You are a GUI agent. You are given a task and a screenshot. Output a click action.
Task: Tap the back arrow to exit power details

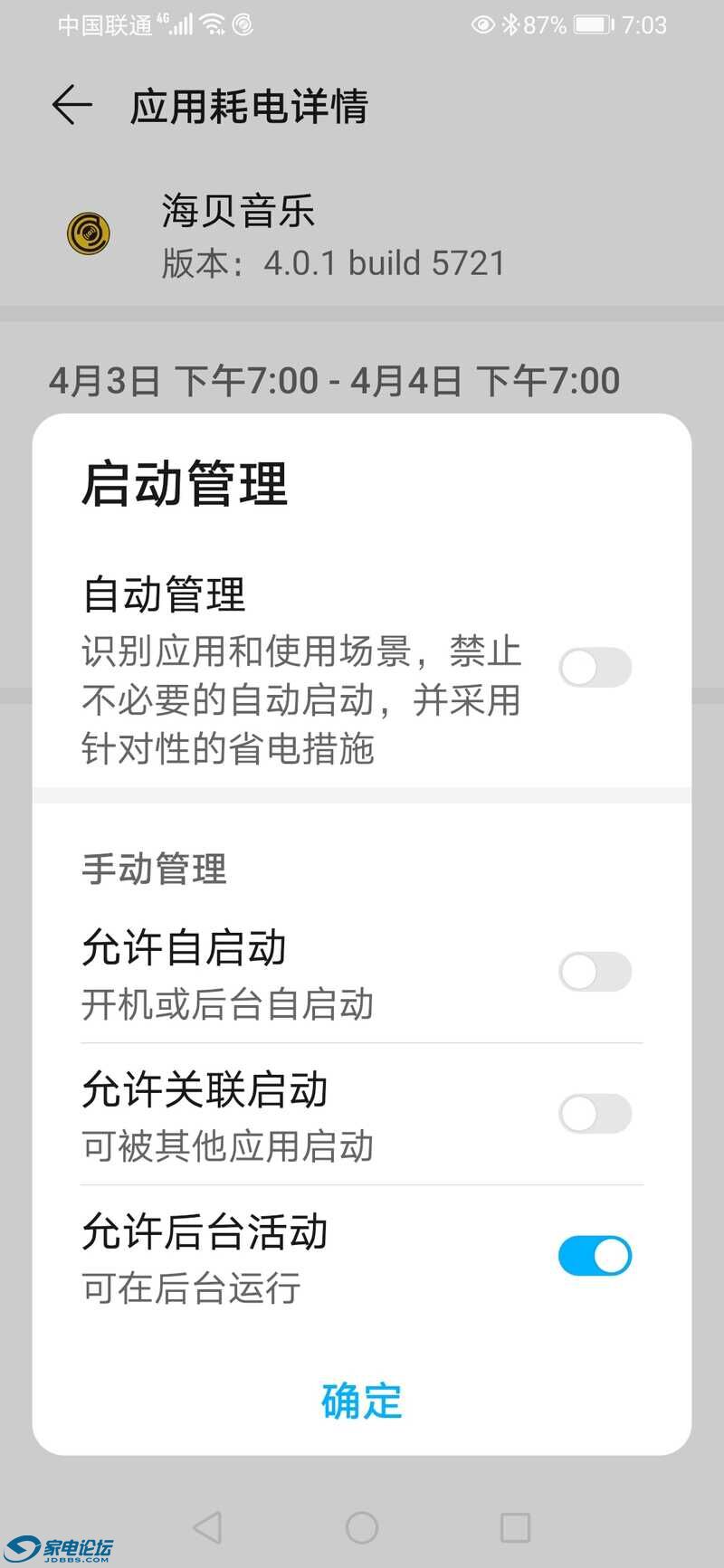click(x=71, y=103)
